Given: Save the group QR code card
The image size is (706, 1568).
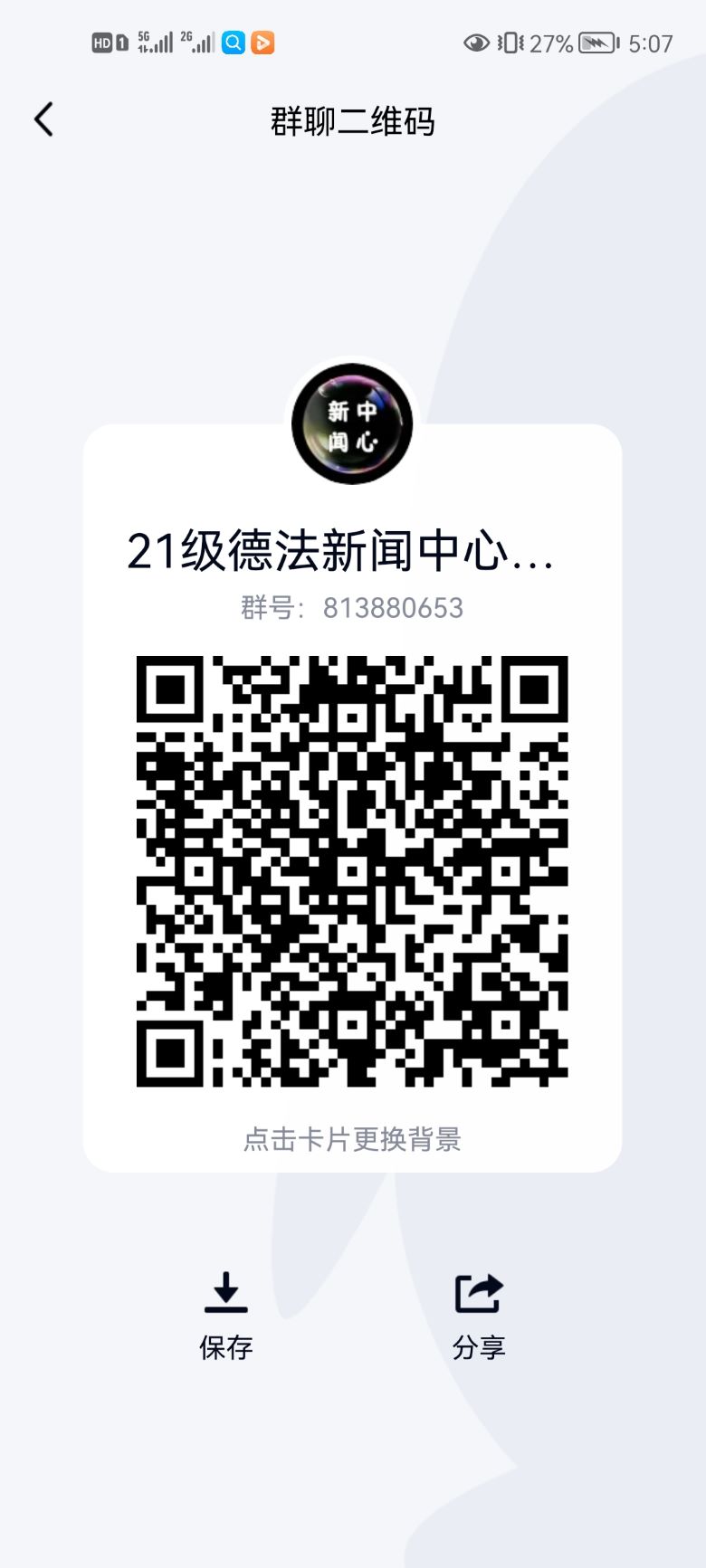Looking at the screenshot, I should click(x=225, y=1315).
